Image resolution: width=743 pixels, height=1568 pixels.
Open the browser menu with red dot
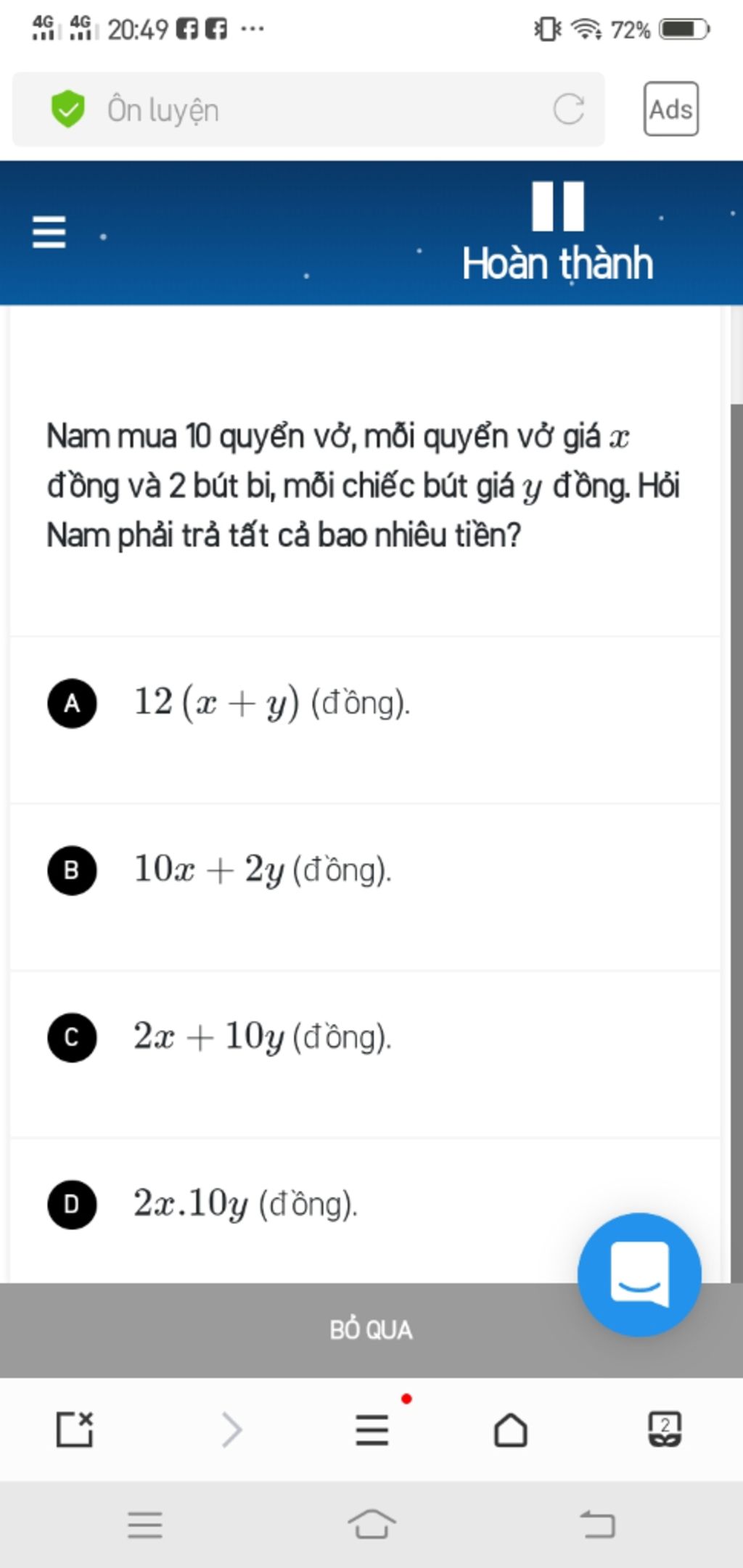tap(372, 1429)
